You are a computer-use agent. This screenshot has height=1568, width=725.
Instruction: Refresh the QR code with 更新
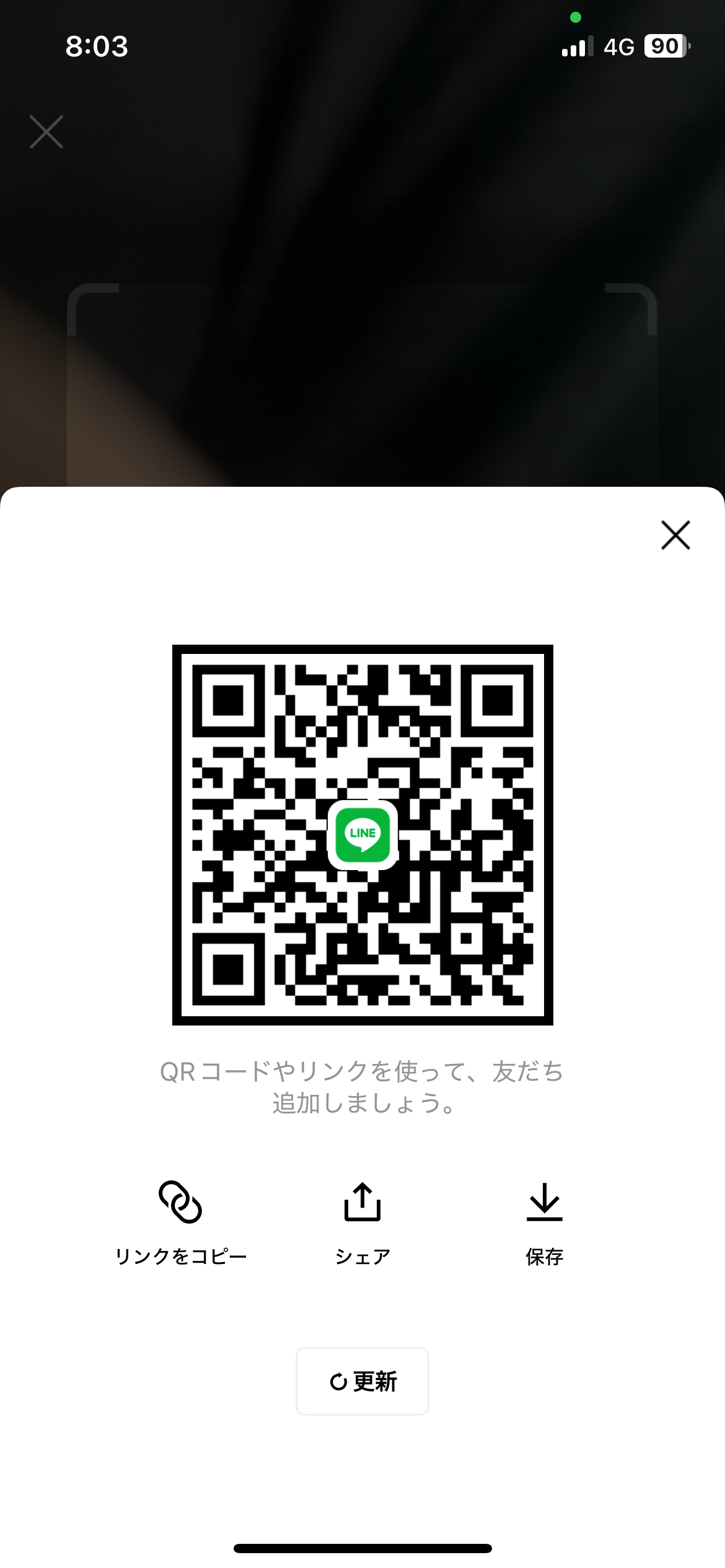tap(362, 1381)
